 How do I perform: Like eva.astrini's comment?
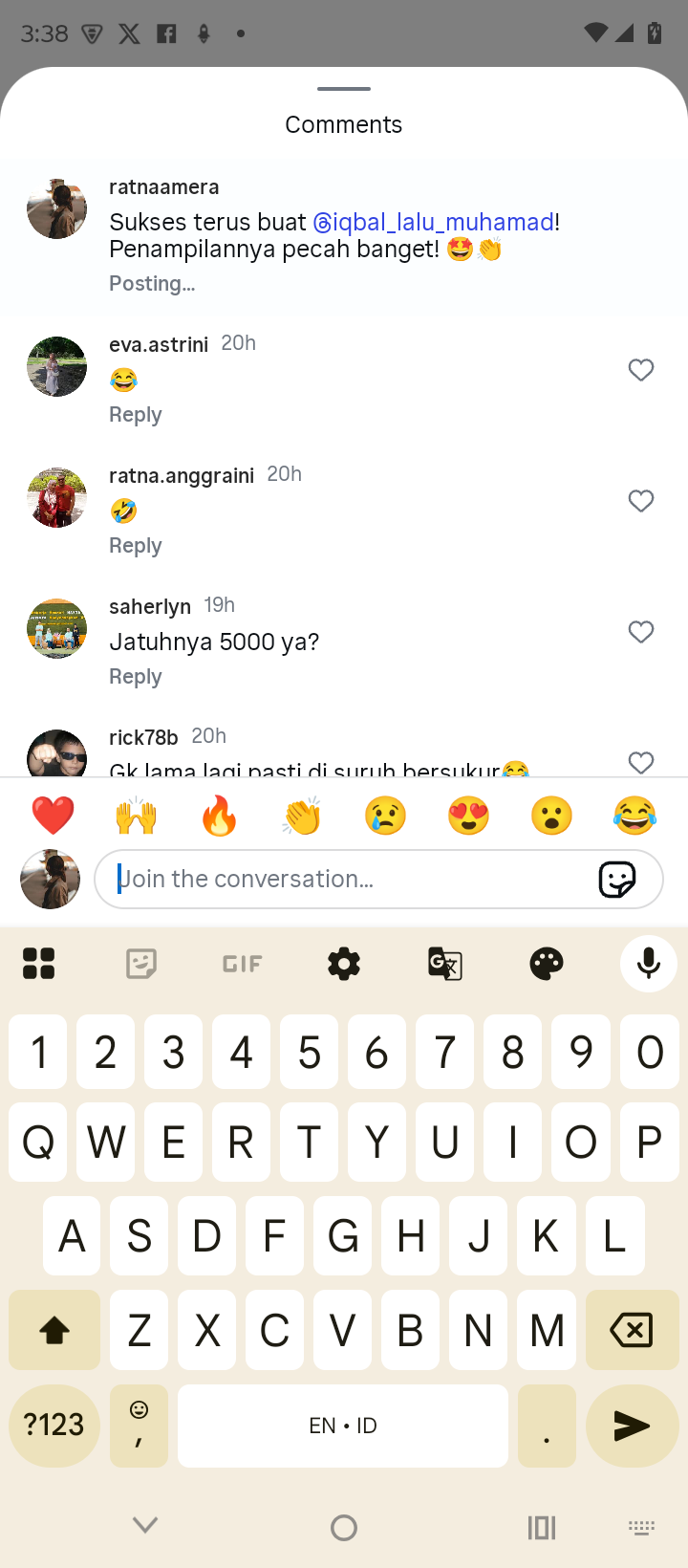pos(641,370)
